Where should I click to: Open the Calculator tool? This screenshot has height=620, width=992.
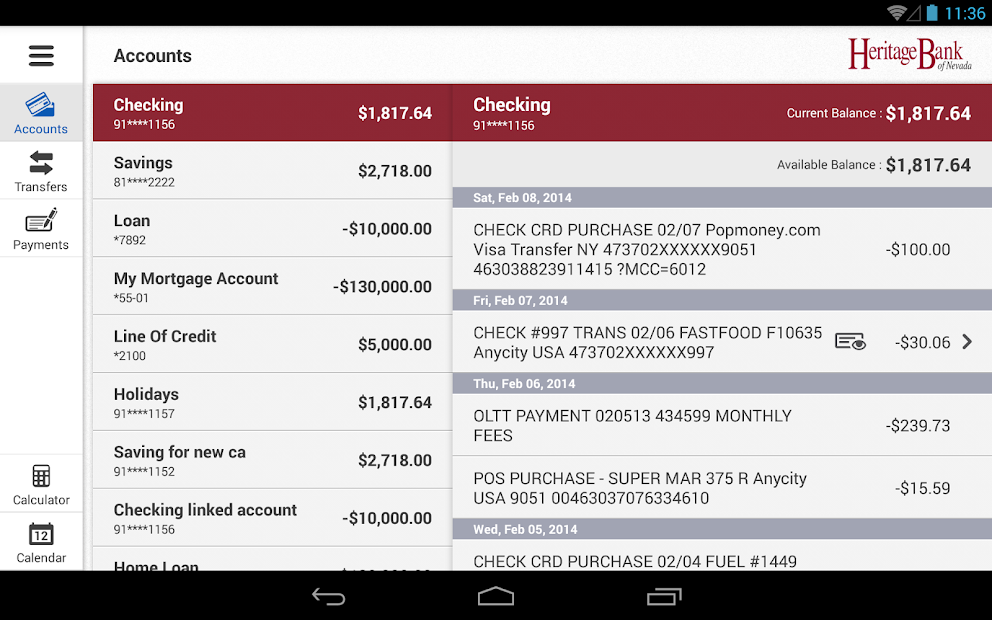tap(41, 485)
